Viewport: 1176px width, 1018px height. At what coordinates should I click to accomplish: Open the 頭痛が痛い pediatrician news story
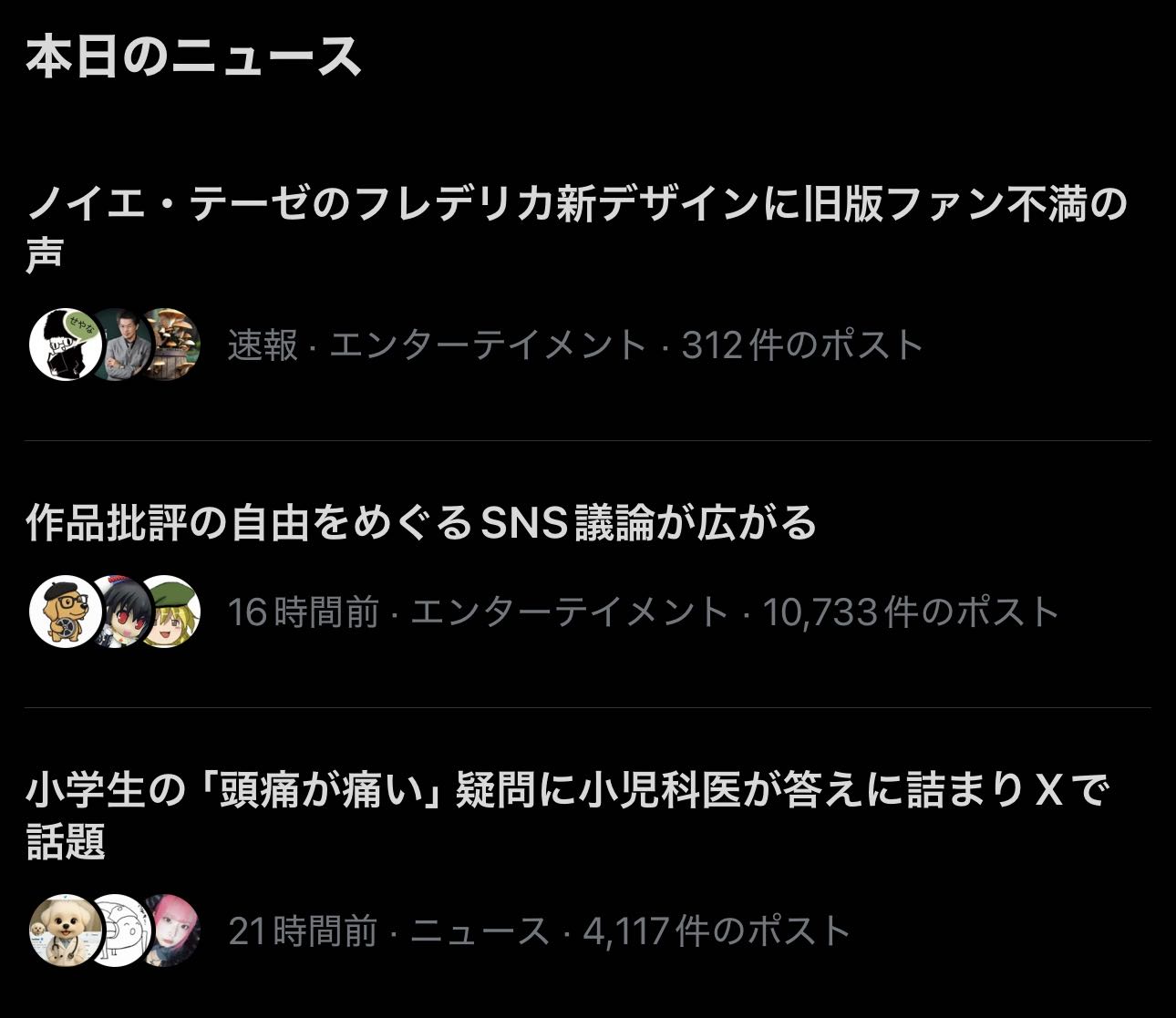(x=565, y=791)
